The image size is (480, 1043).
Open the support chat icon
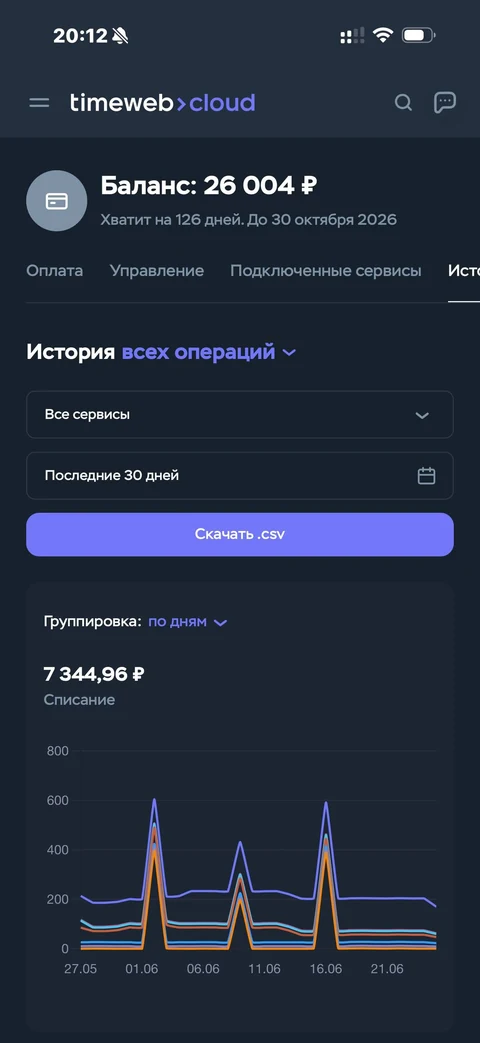[445, 102]
